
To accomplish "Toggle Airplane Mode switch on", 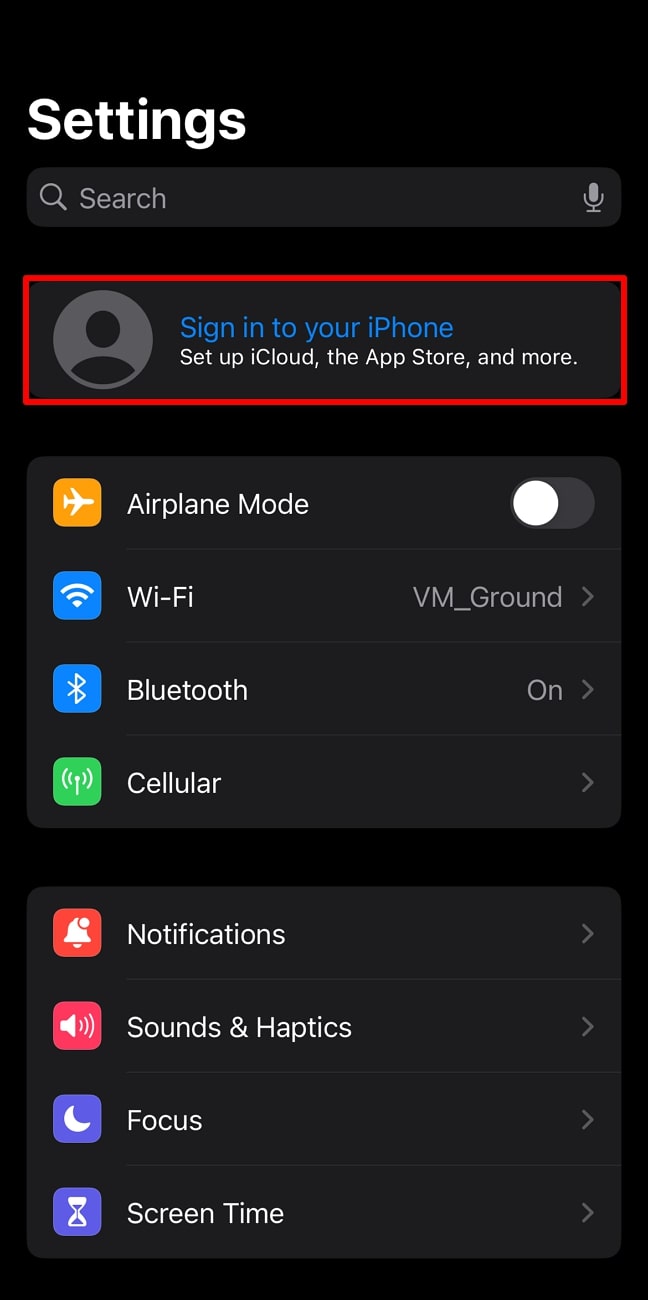I will [x=552, y=503].
